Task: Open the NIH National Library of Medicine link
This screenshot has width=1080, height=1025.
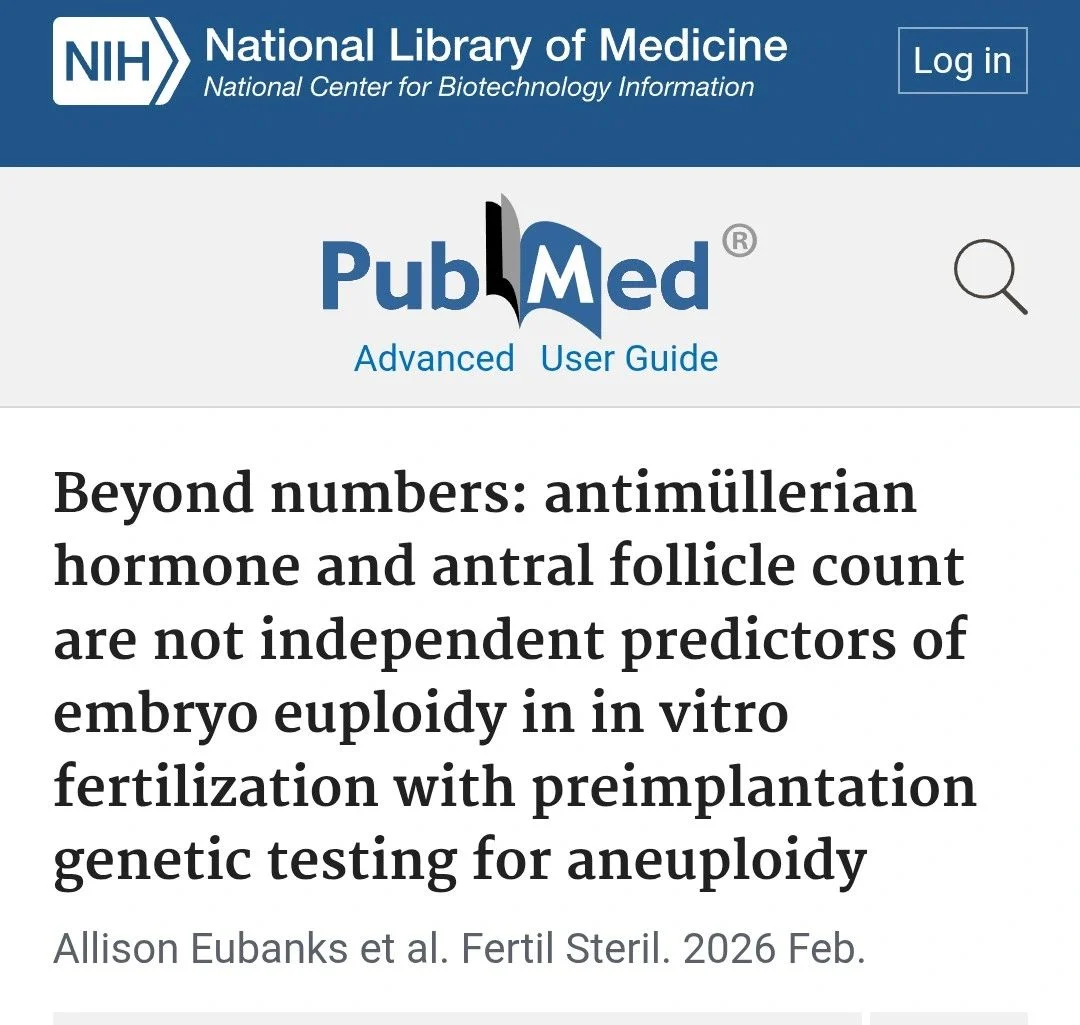Action: [420, 61]
